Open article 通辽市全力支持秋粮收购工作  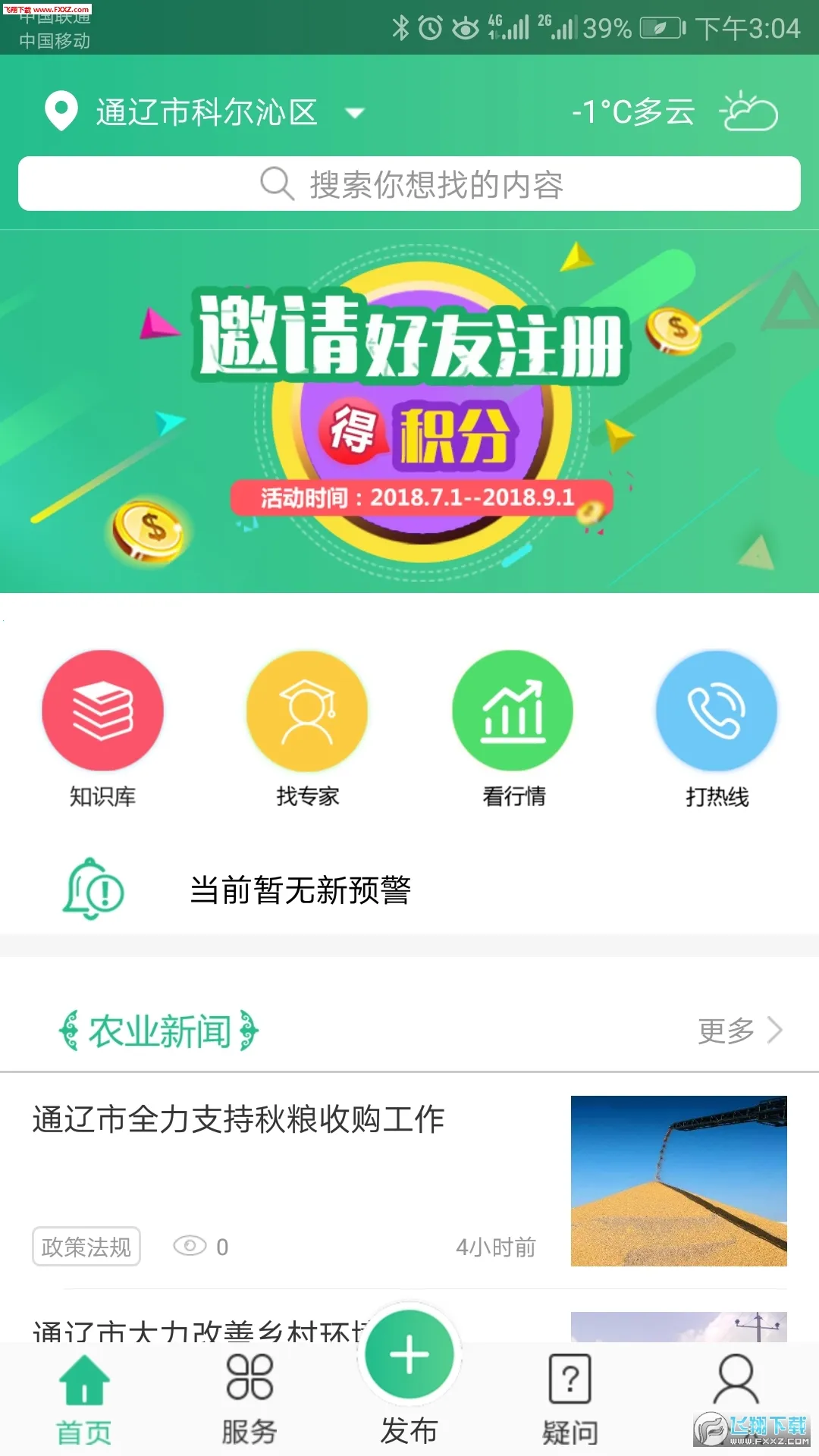[237, 1121]
